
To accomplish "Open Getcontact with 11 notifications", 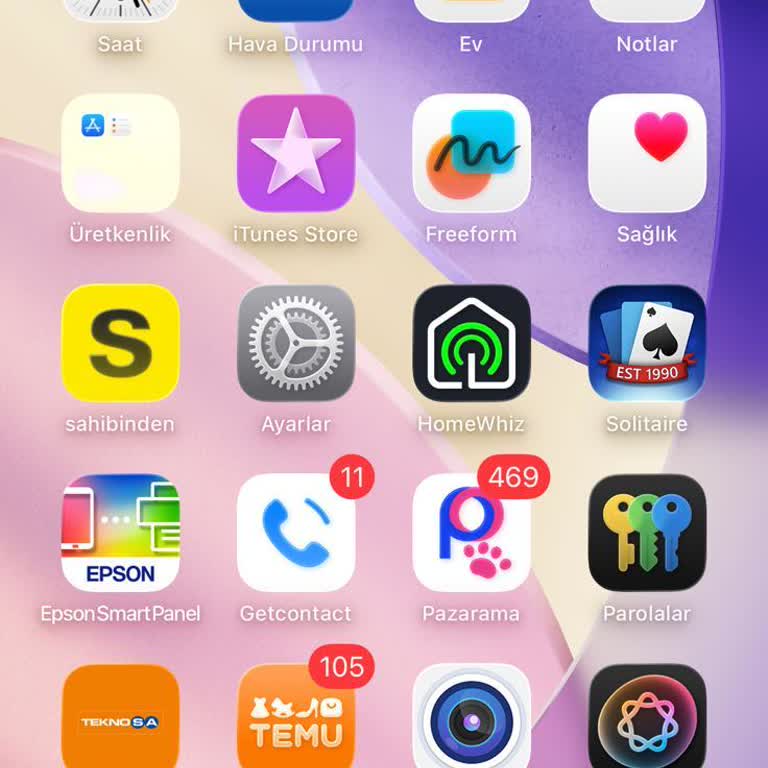I will tap(296, 533).
